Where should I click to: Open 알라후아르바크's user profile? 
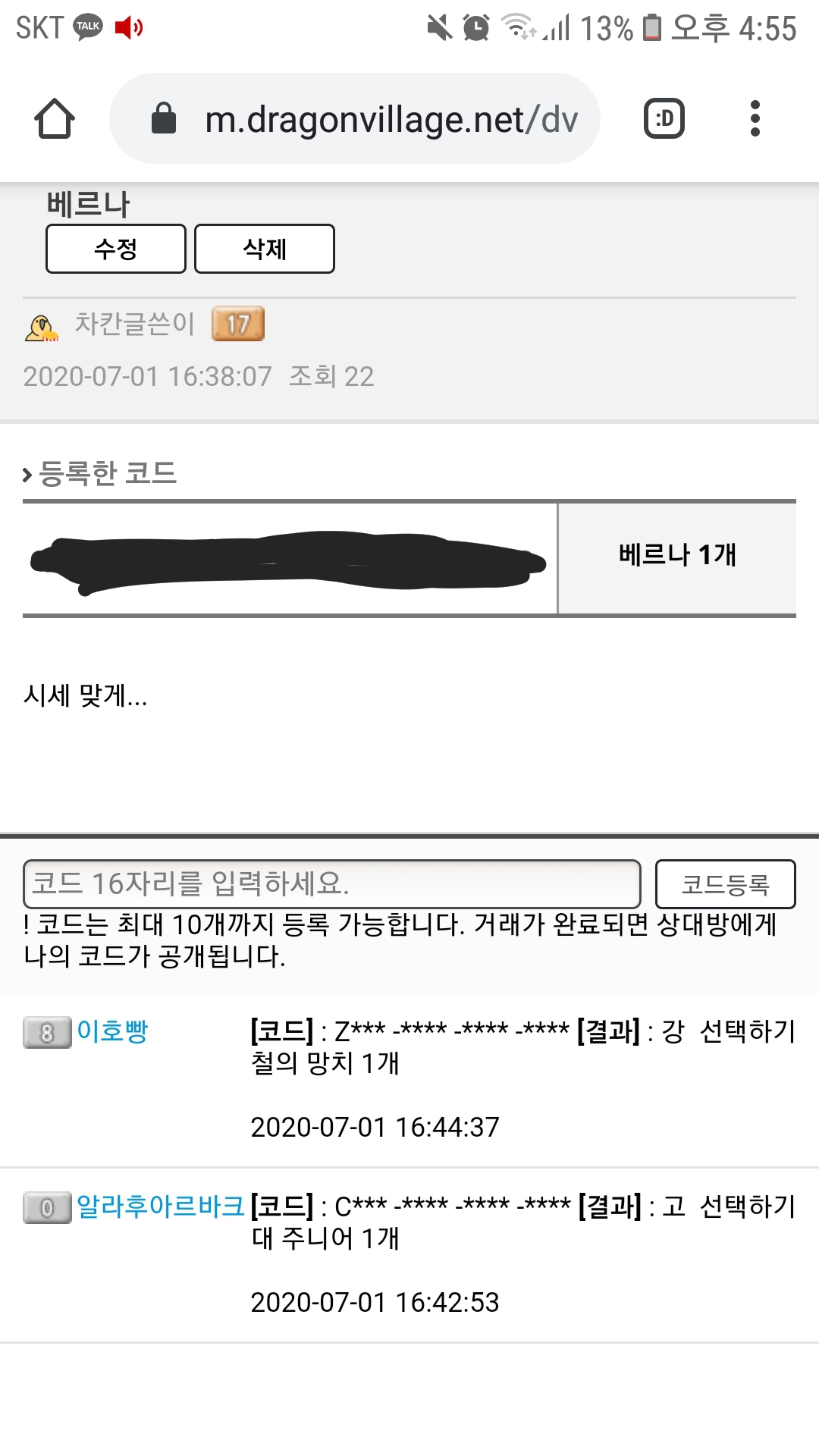(x=160, y=1207)
